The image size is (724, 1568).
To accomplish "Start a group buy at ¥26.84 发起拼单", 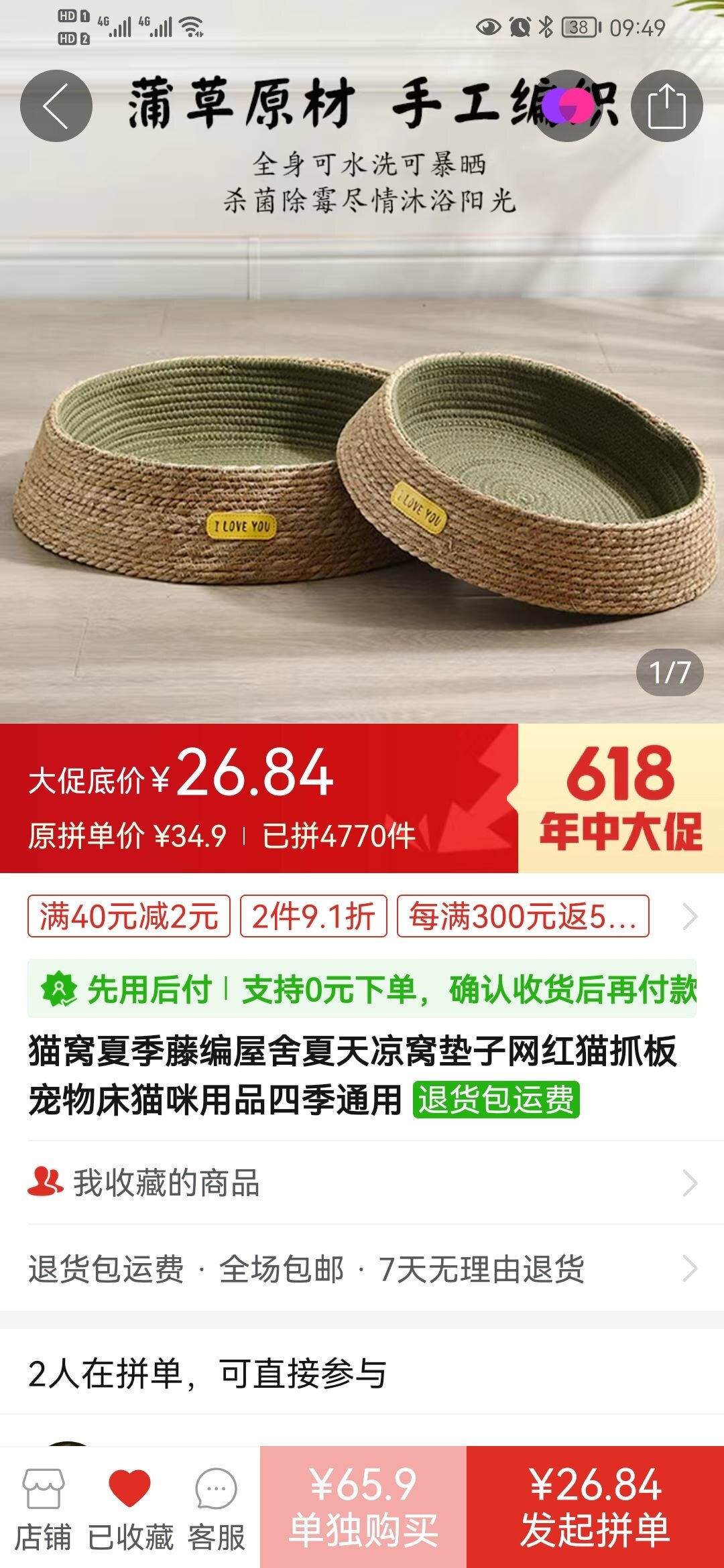I will pyautogui.click(x=595, y=1507).
